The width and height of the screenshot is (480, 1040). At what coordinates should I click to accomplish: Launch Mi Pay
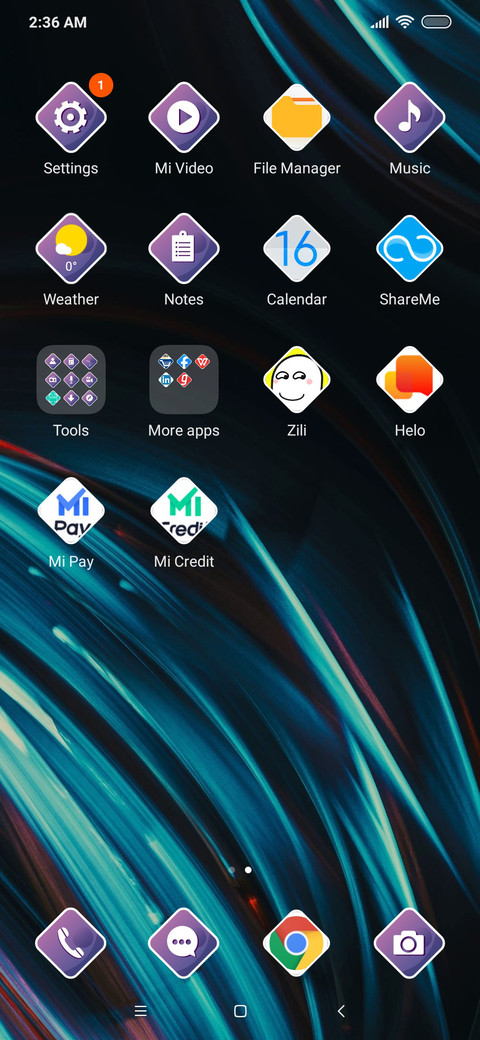(71, 511)
